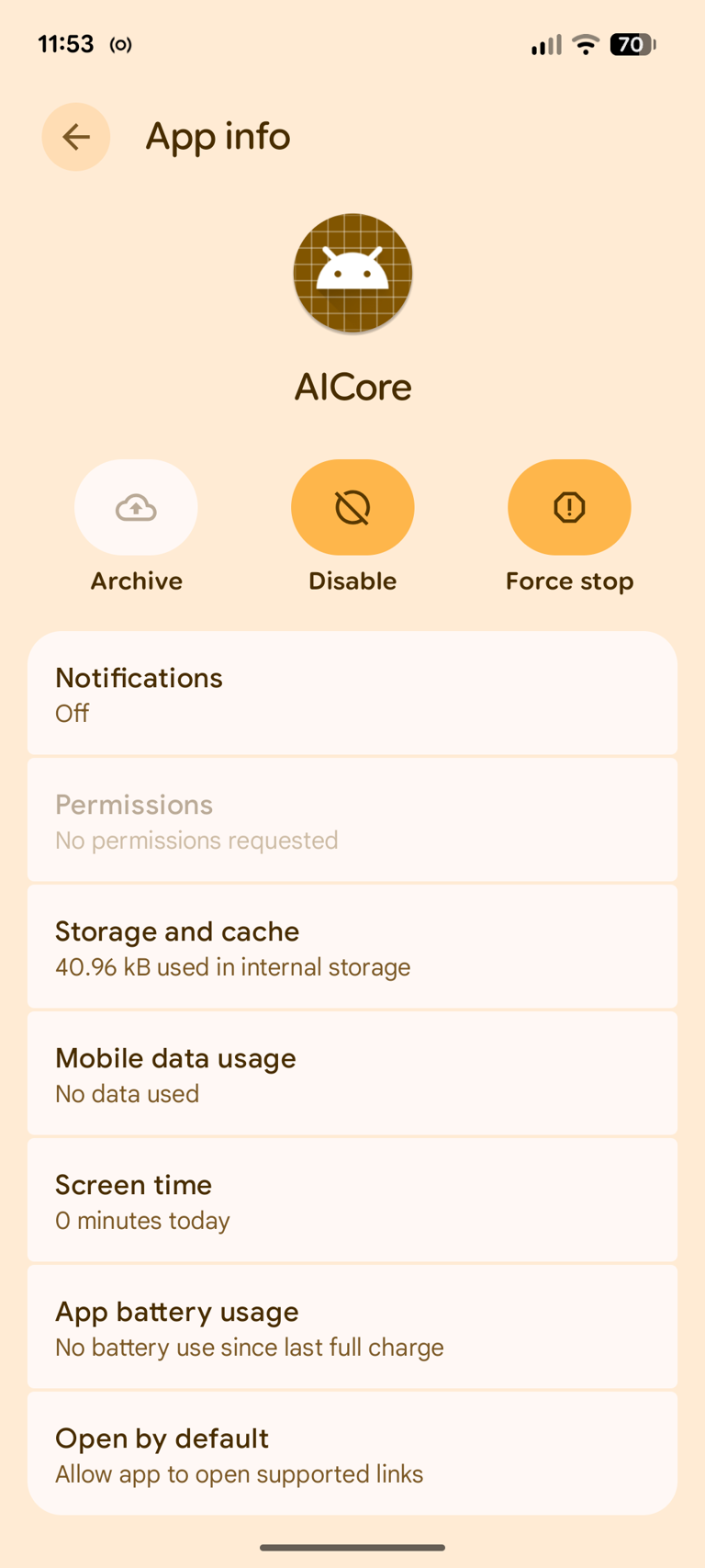Tap the Archive cloud icon for AICore
The image size is (705, 1568).
coord(136,507)
